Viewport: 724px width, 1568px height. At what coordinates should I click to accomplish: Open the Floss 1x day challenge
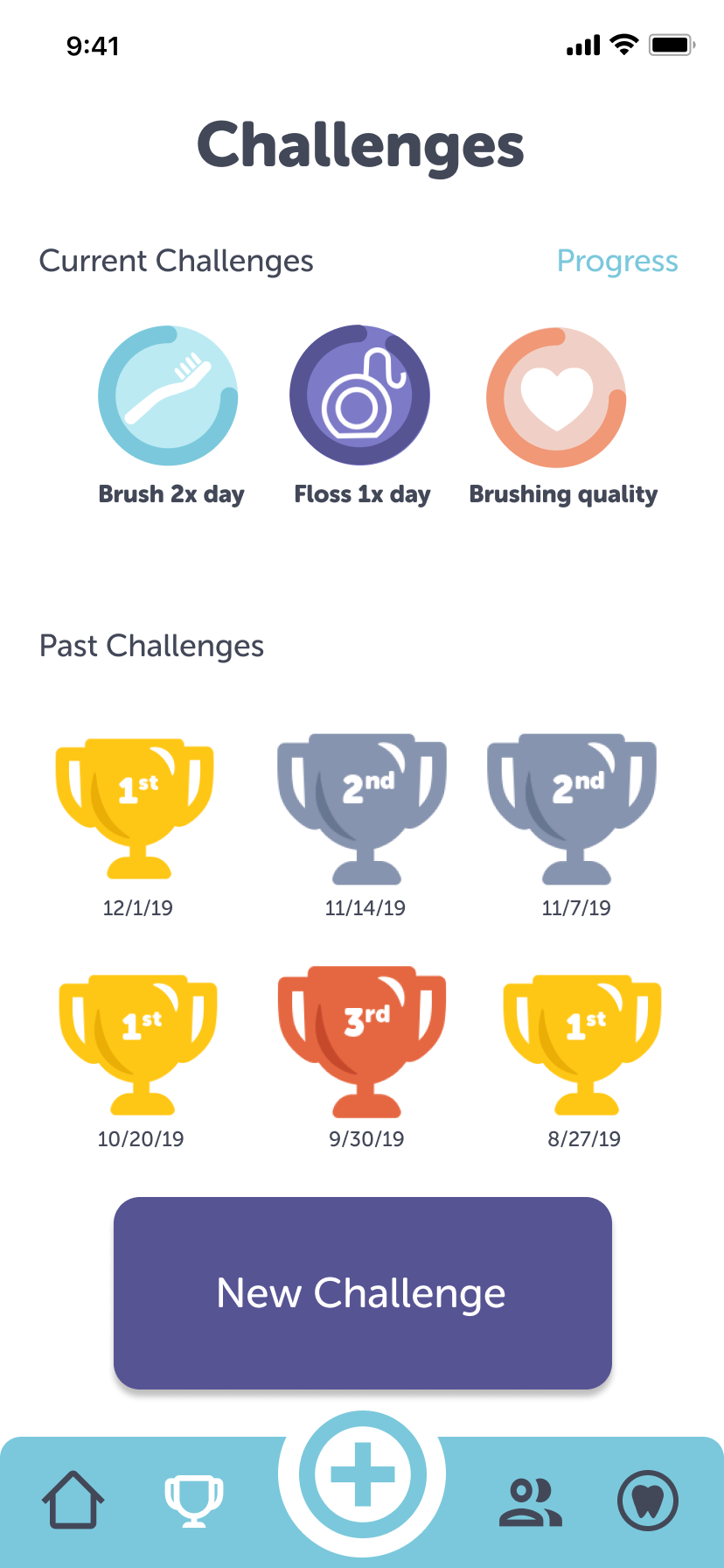click(x=360, y=396)
